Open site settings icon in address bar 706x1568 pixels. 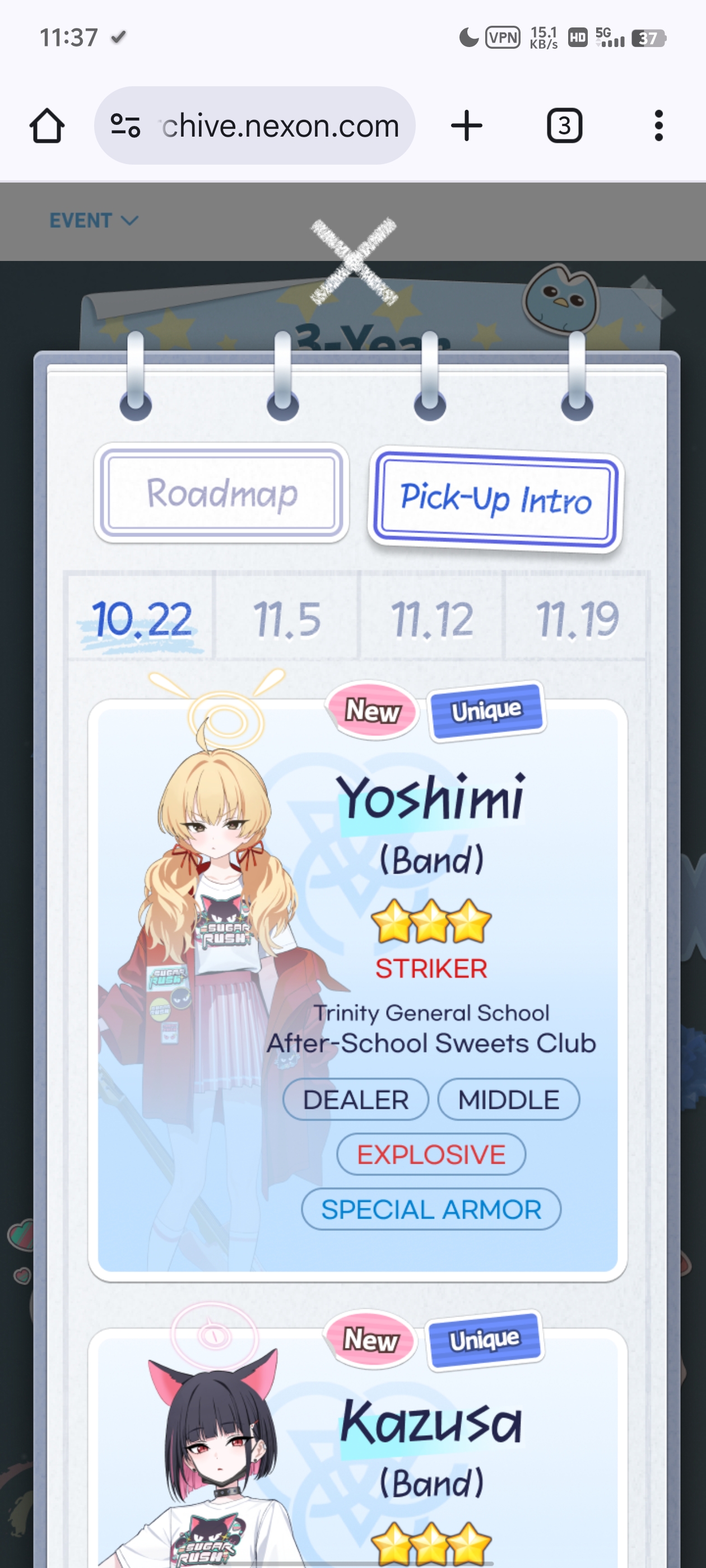click(x=126, y=126)
